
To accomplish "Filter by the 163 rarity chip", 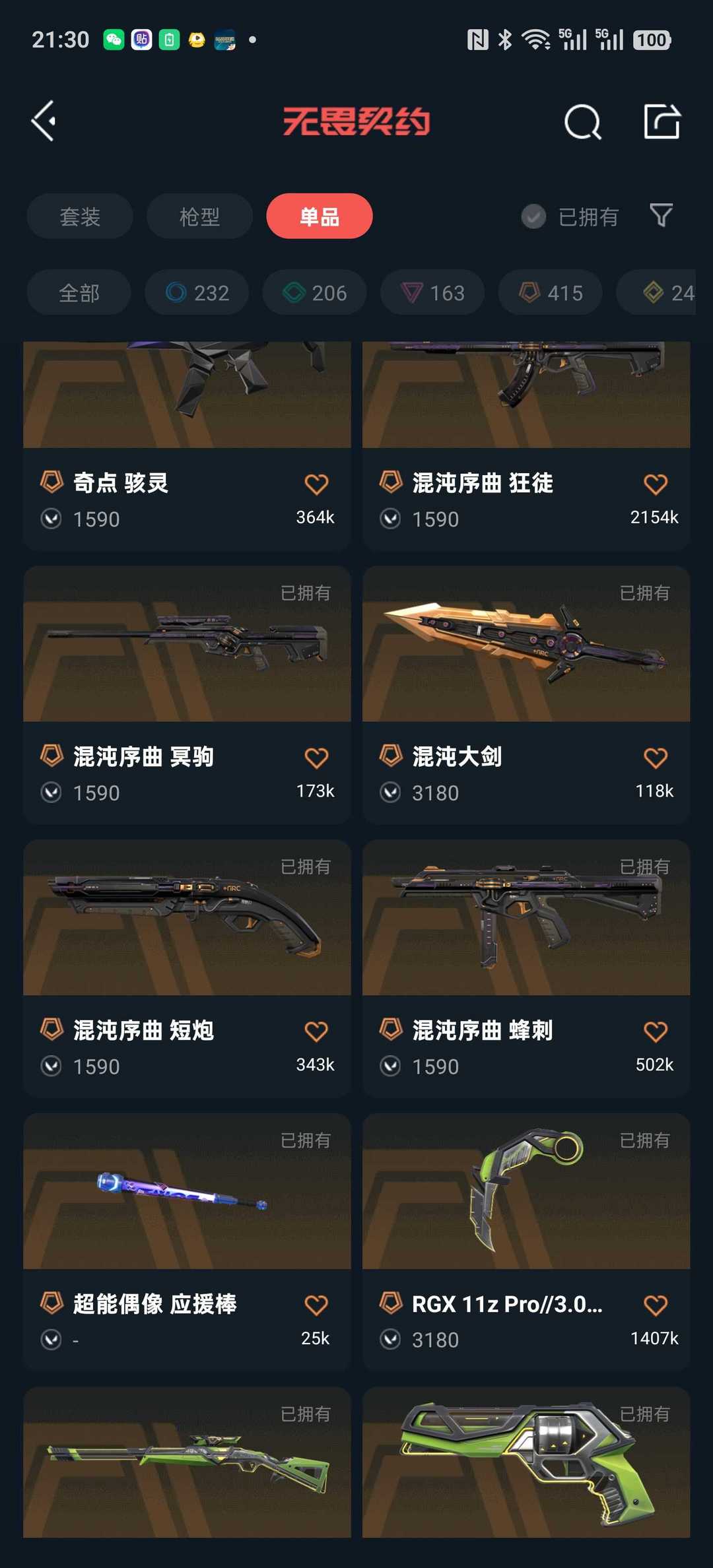I will [x=432, y=292].
